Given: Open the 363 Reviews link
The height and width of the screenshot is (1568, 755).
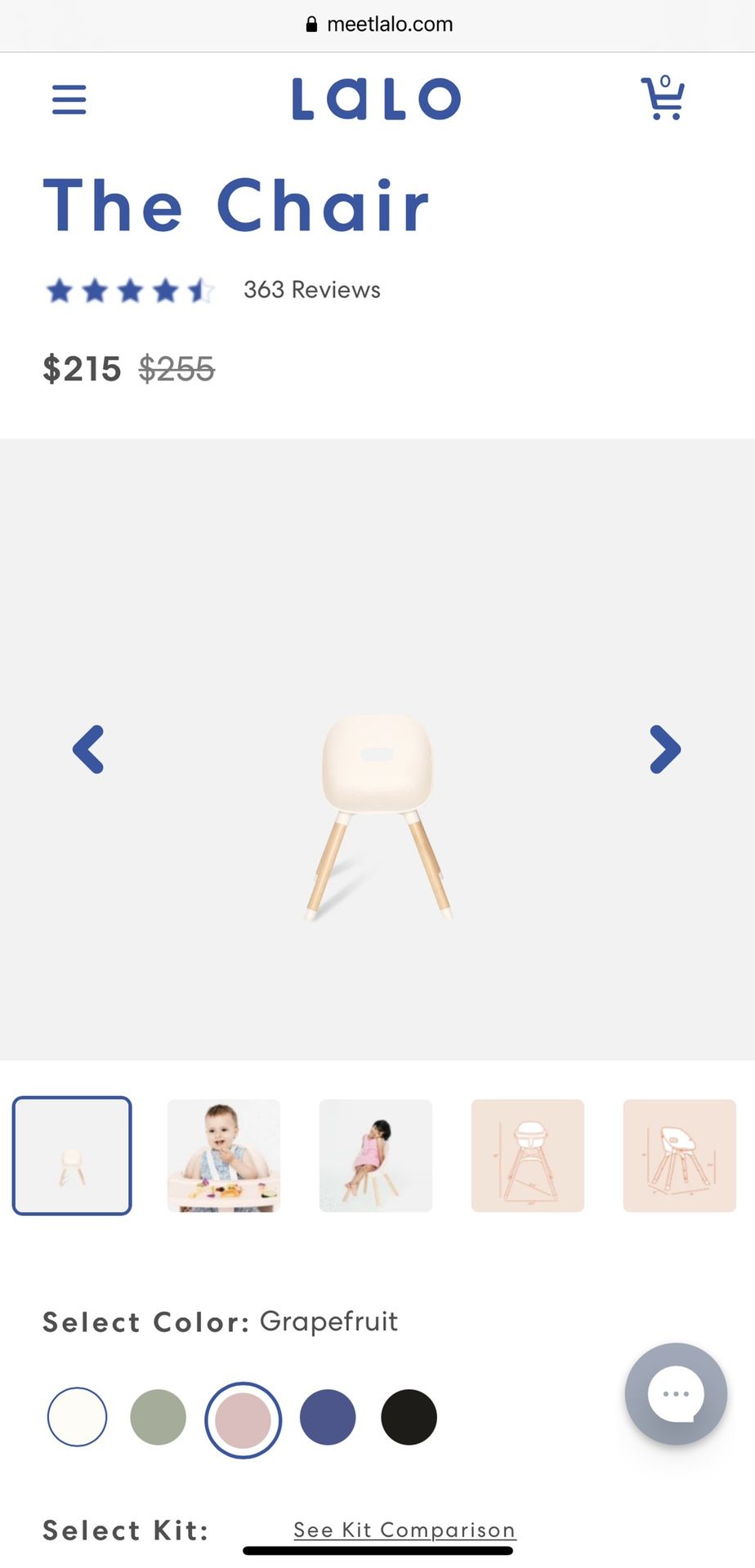Looking at the screenshot, I should [311, 290].
